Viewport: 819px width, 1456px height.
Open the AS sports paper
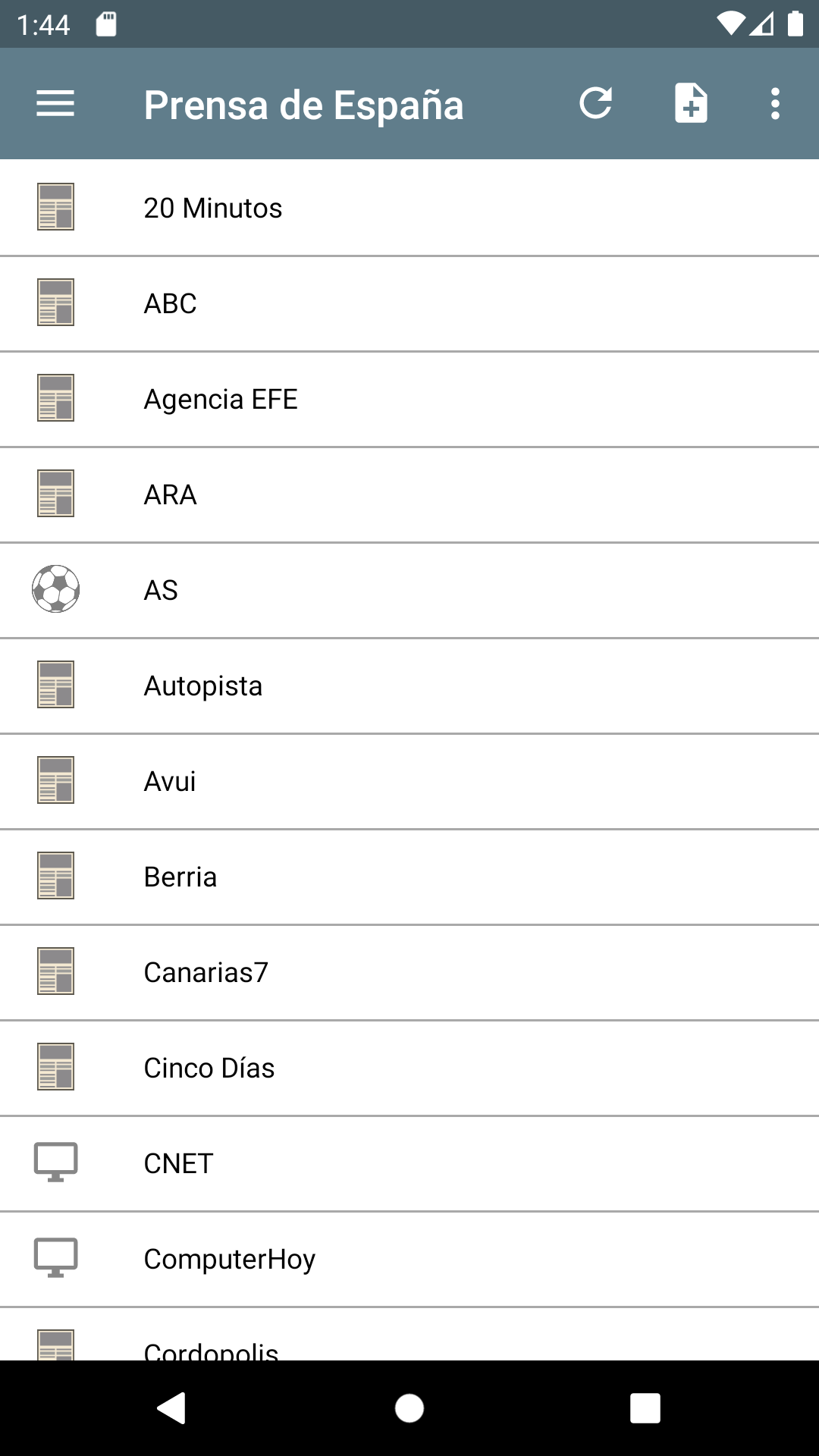click(409, 590)
